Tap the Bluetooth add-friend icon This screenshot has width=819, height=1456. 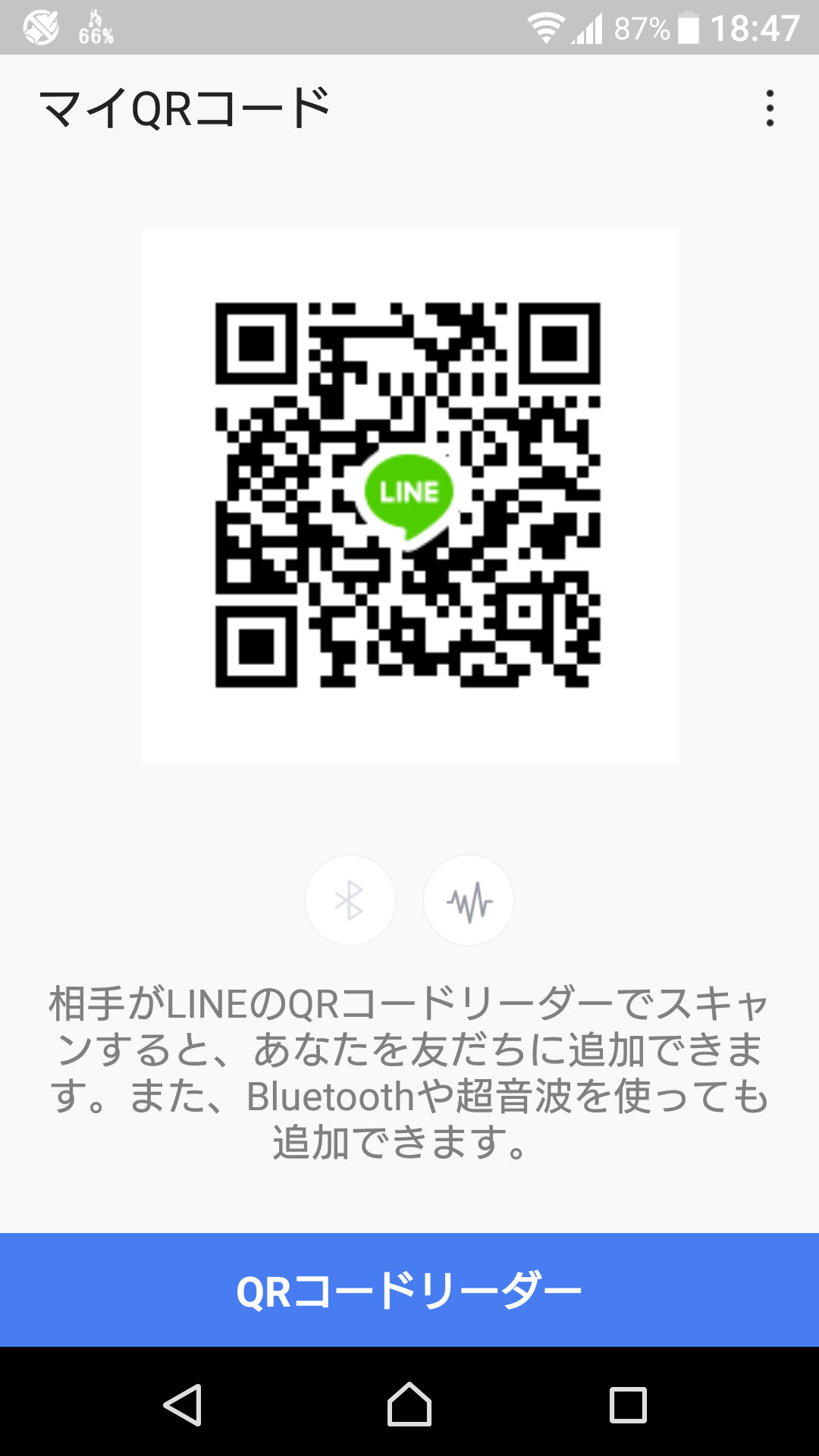coord(350,900)
